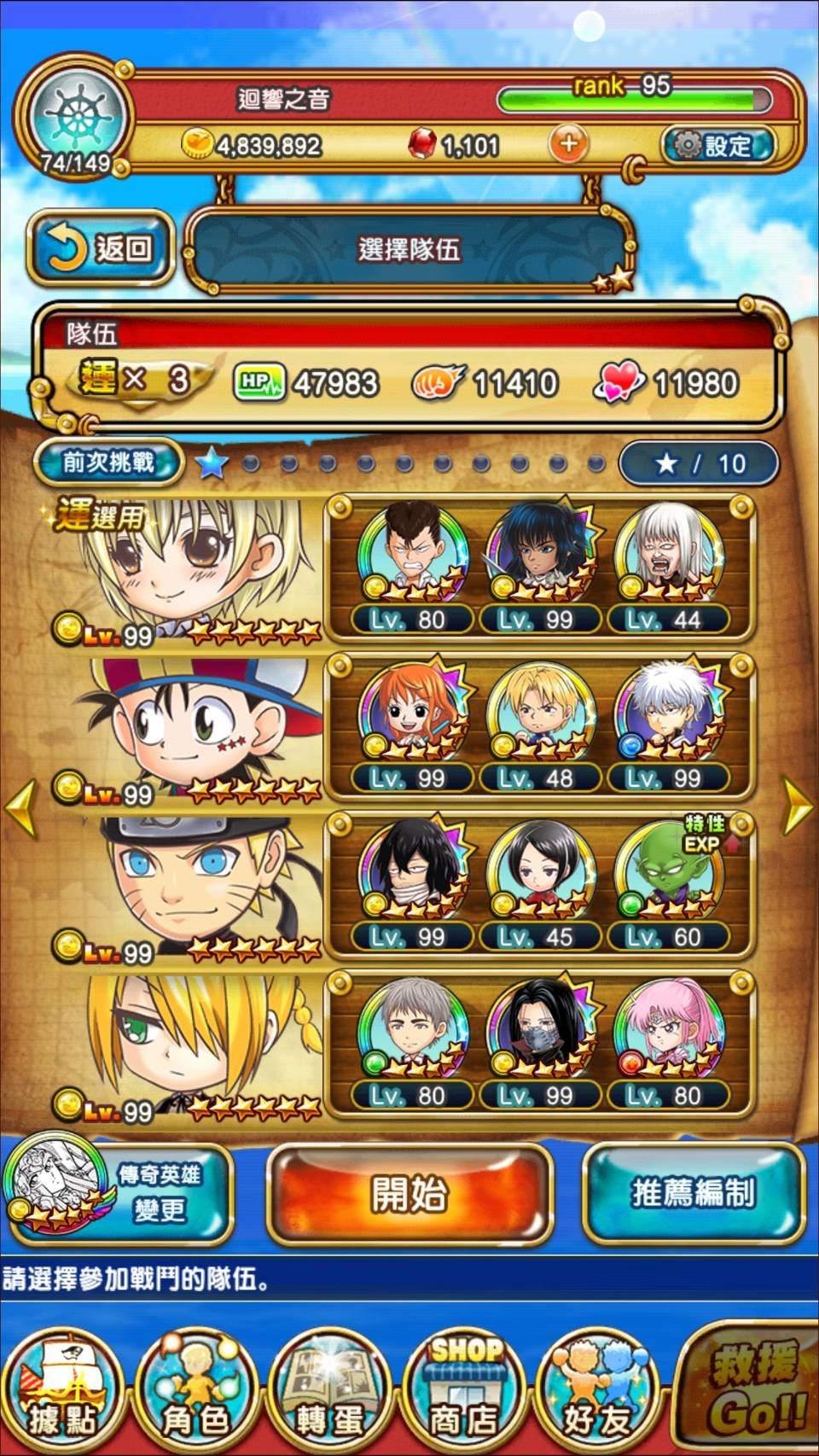This screenshot has height=1456, width=819.
Task: Open 推薦編制 recommended formation
Action: (x=693, y=1193)
